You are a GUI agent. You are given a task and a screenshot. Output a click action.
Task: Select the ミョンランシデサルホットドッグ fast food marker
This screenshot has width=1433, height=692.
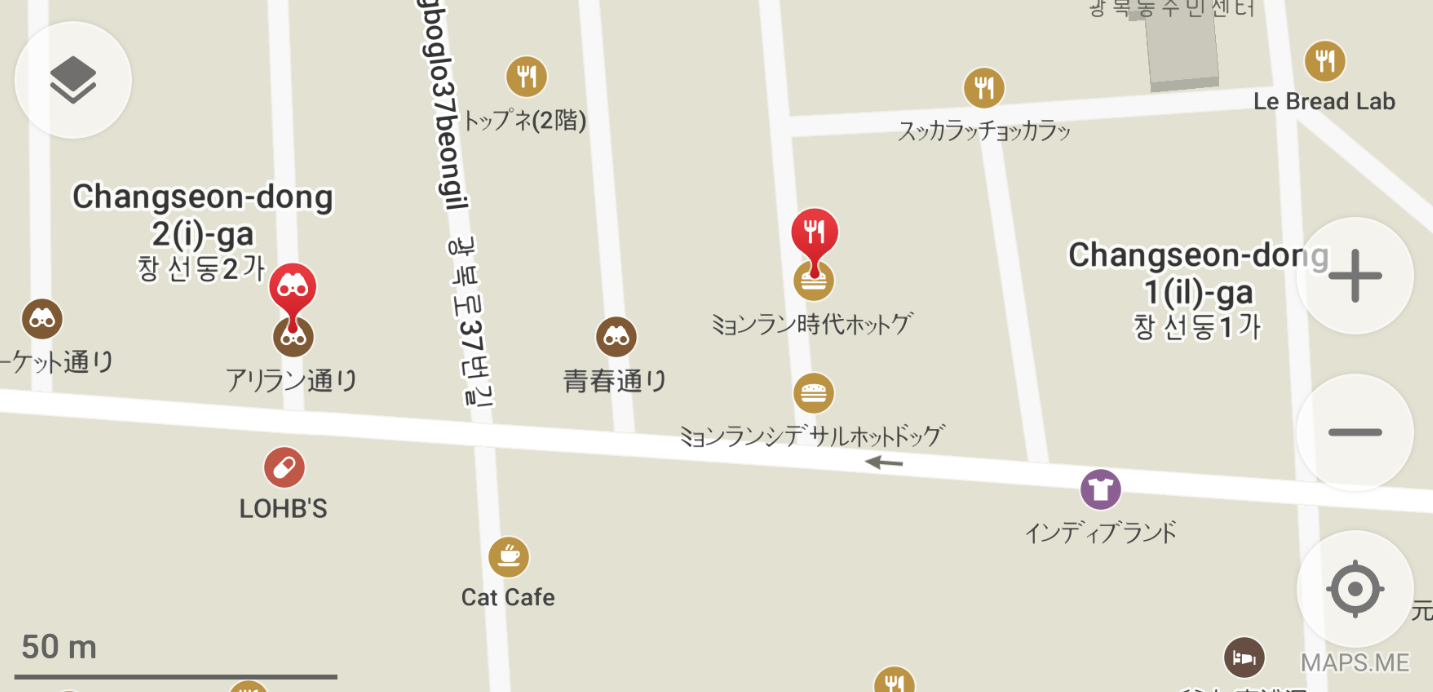point(814,393)
